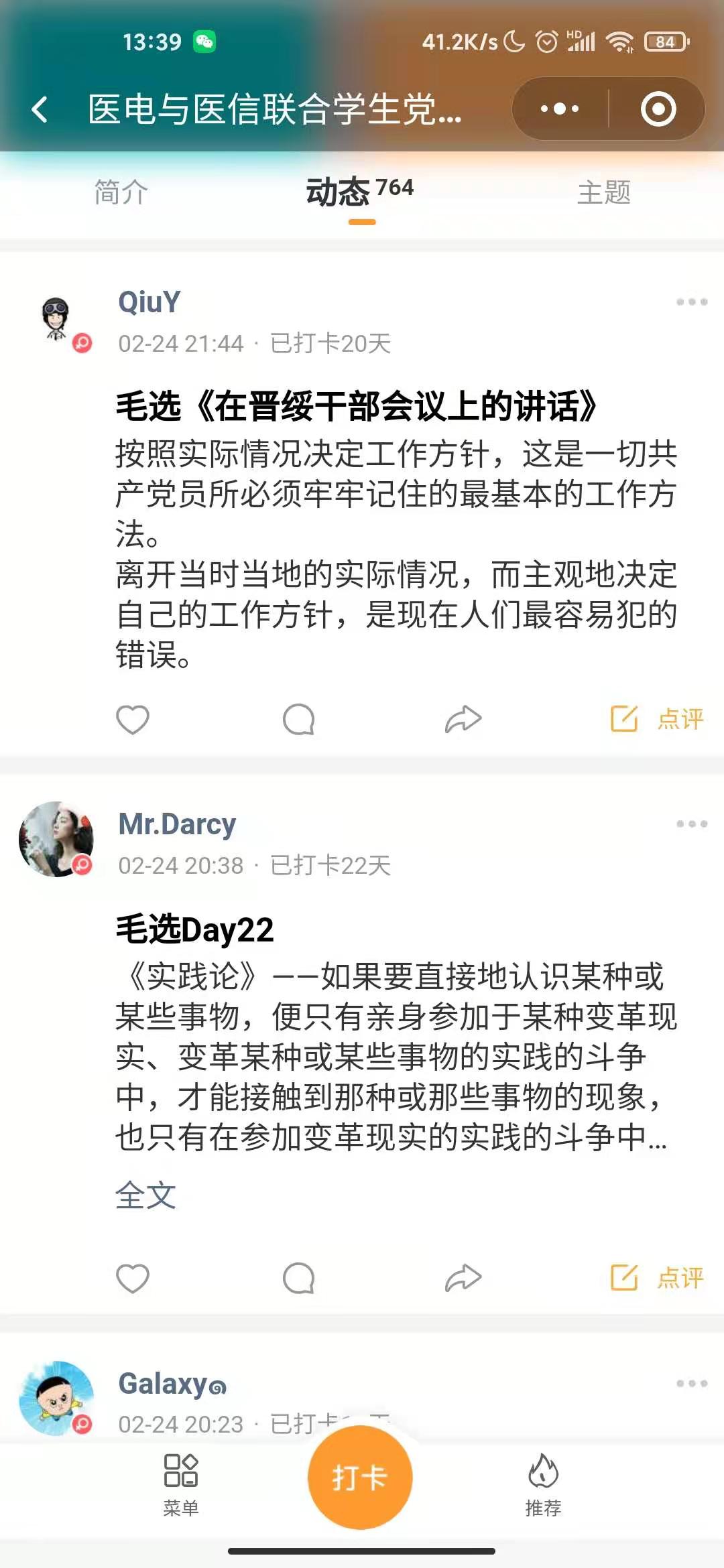724x1568 pixels.
Task: Open more options on QiuY's post
Action: tap(691, 302)
